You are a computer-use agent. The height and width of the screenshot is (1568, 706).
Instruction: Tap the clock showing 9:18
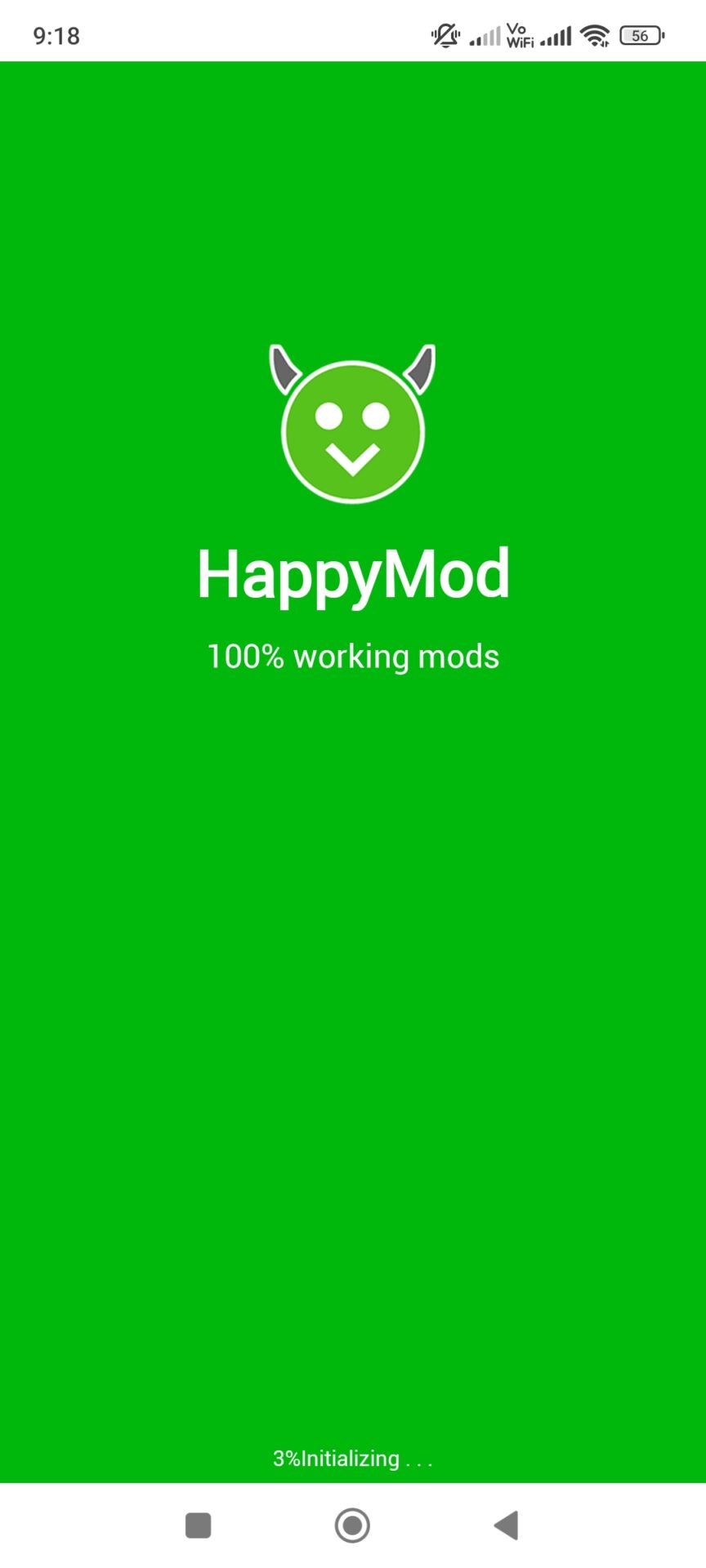pyautogui.click(x=55, y=34)
